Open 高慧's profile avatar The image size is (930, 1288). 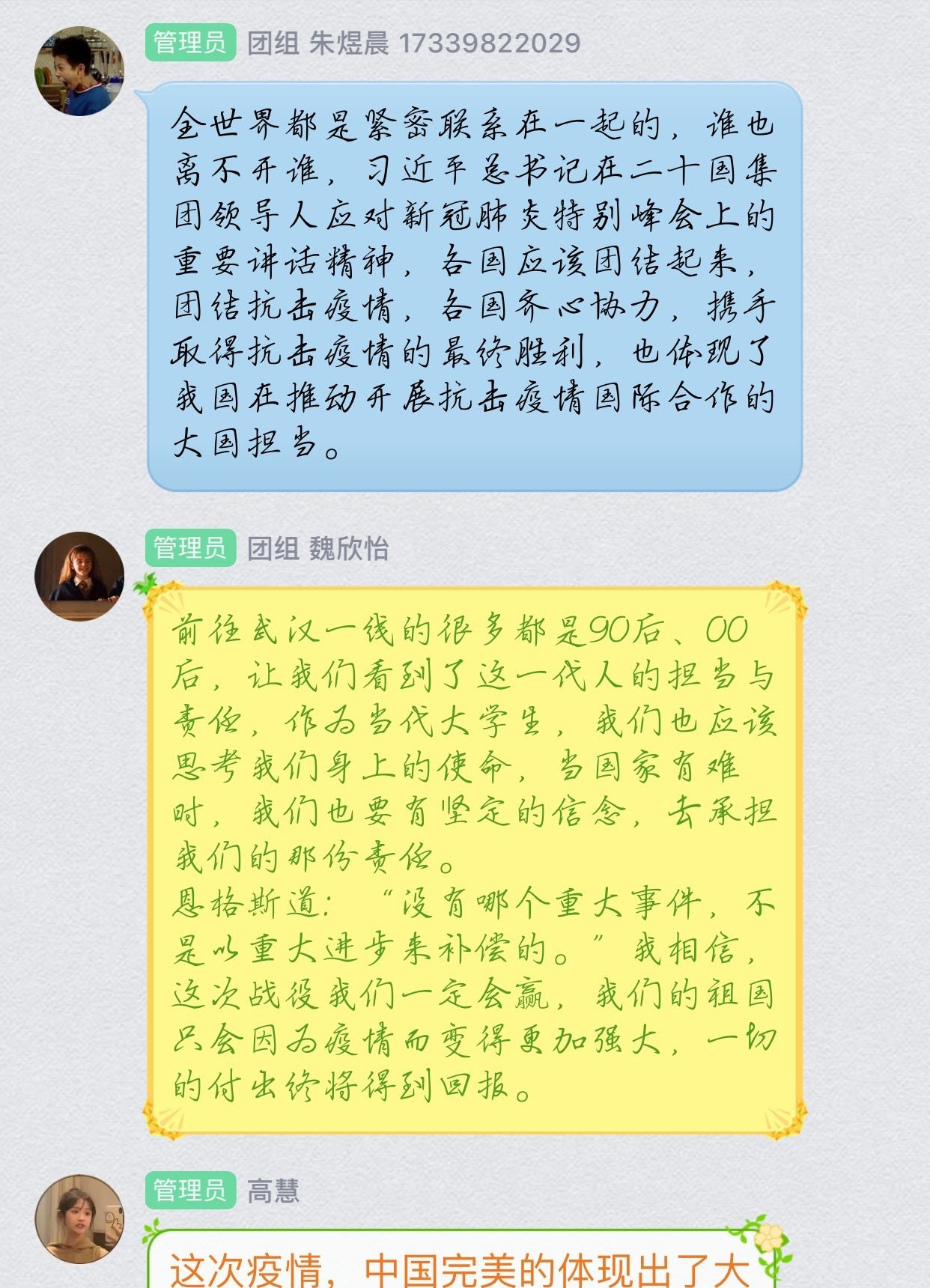click(79, 1218)
